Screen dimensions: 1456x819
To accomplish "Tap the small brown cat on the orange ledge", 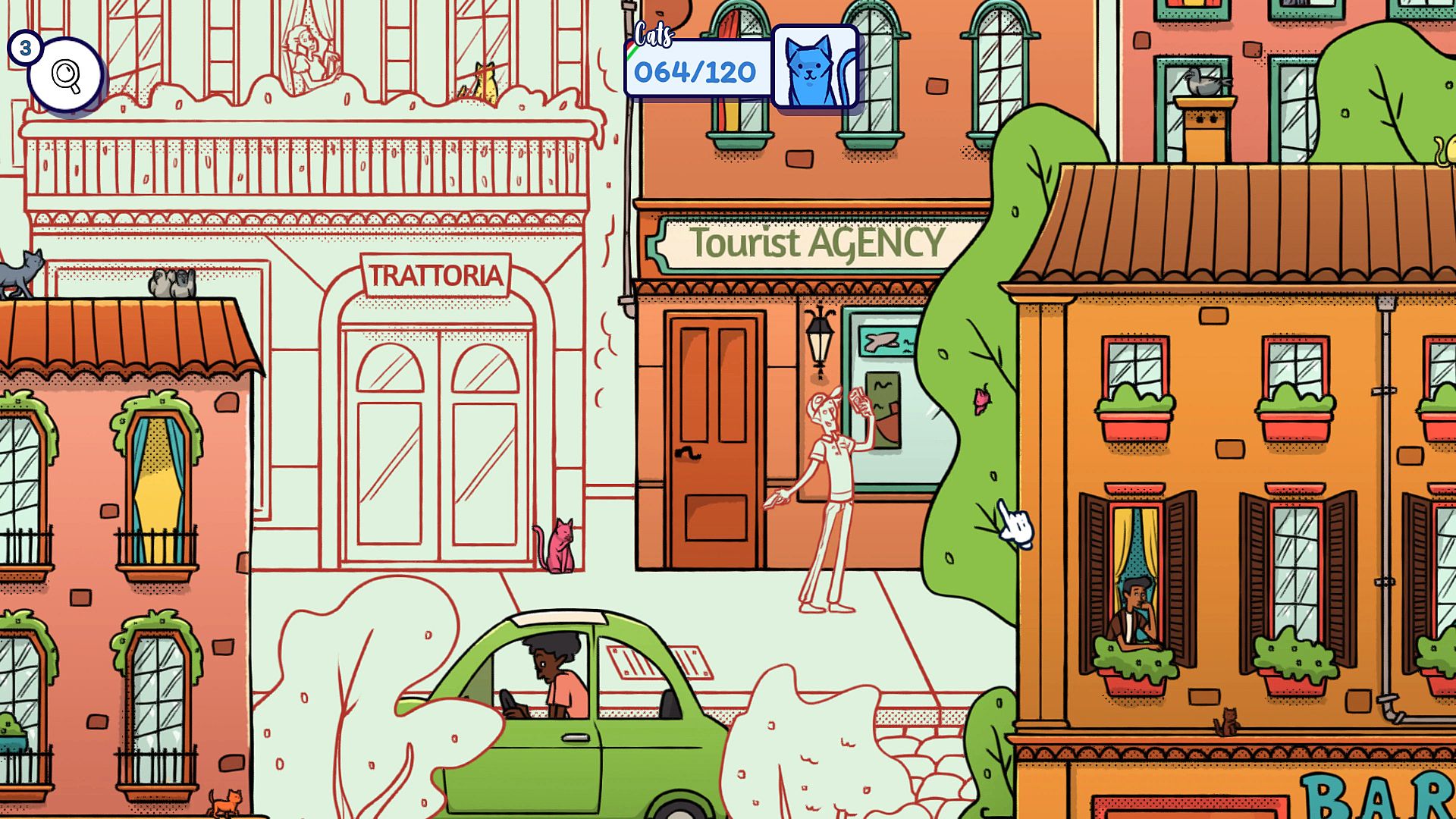I will [1225, 722].
